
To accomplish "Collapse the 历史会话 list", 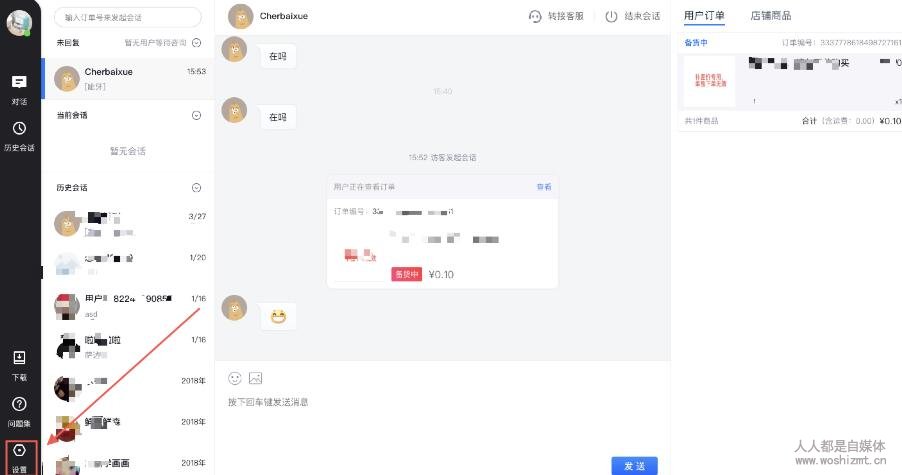I will click(196, 188).
